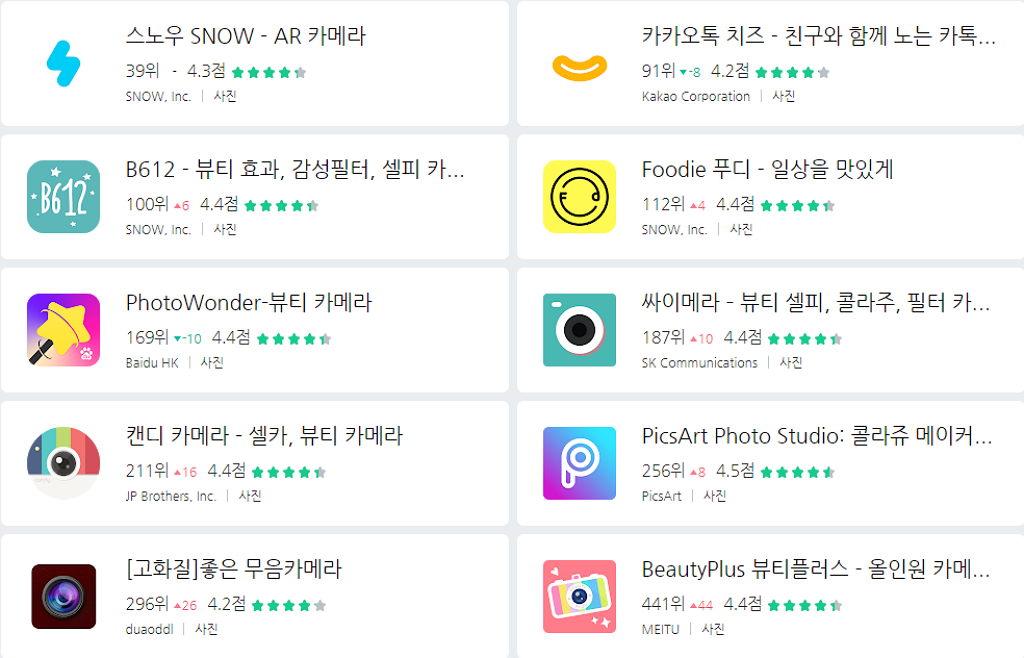Select the B612 뷰티 효과 app card
1024x658 pixels.
click(295, 171)
